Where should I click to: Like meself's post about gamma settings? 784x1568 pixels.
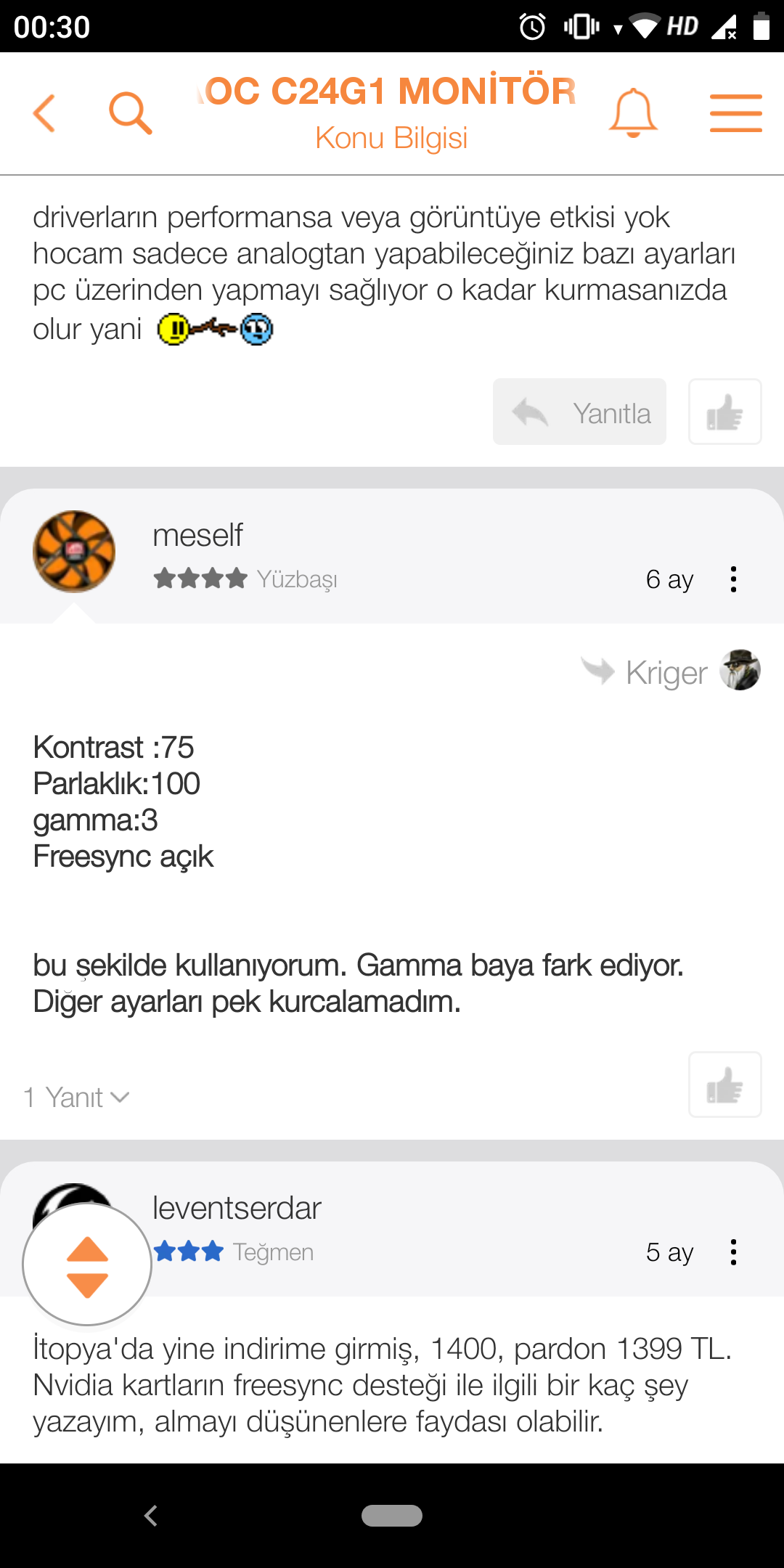point(724,1085)
